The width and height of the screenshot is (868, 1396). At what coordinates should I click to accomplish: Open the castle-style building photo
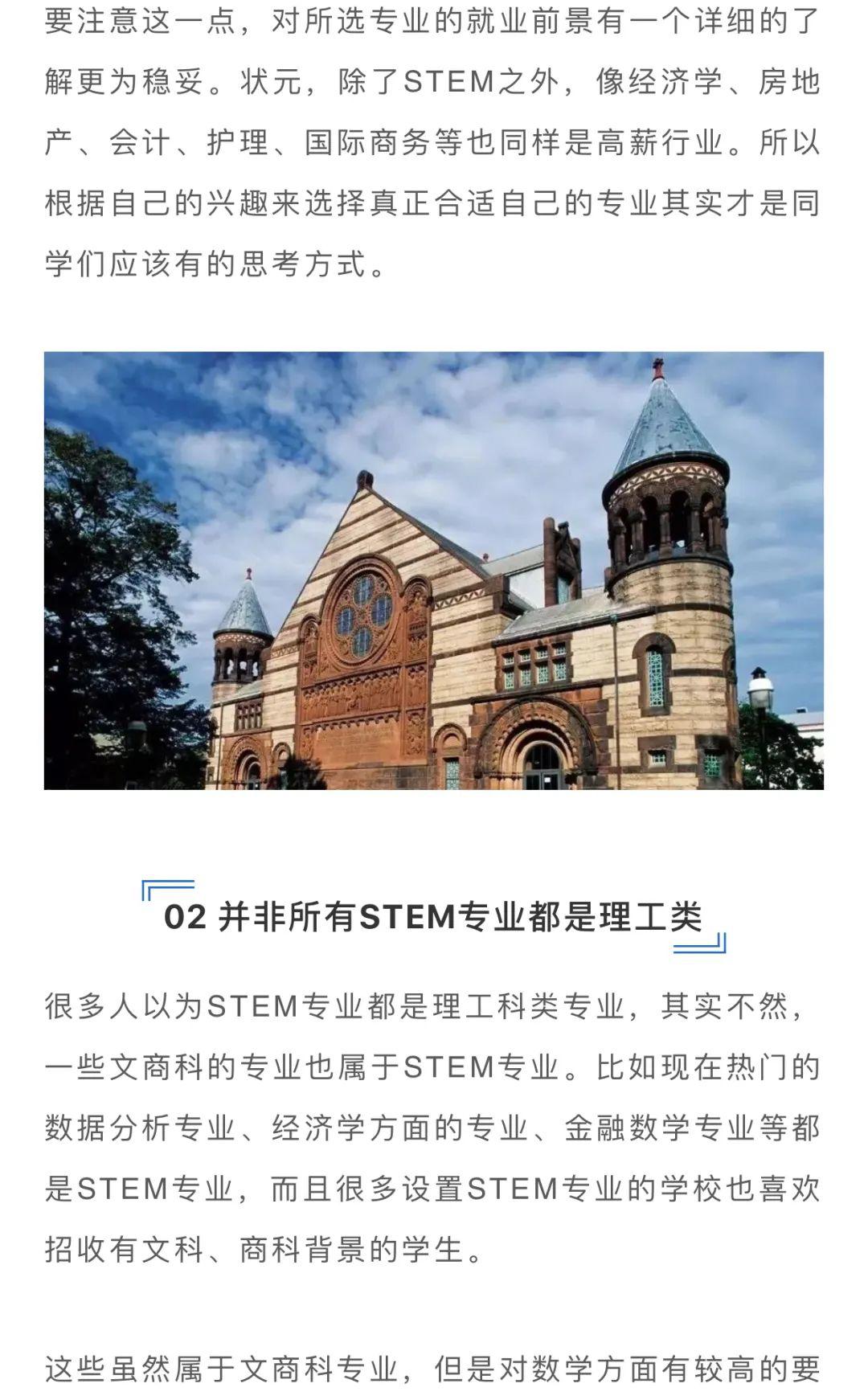(x=434, y=571)
